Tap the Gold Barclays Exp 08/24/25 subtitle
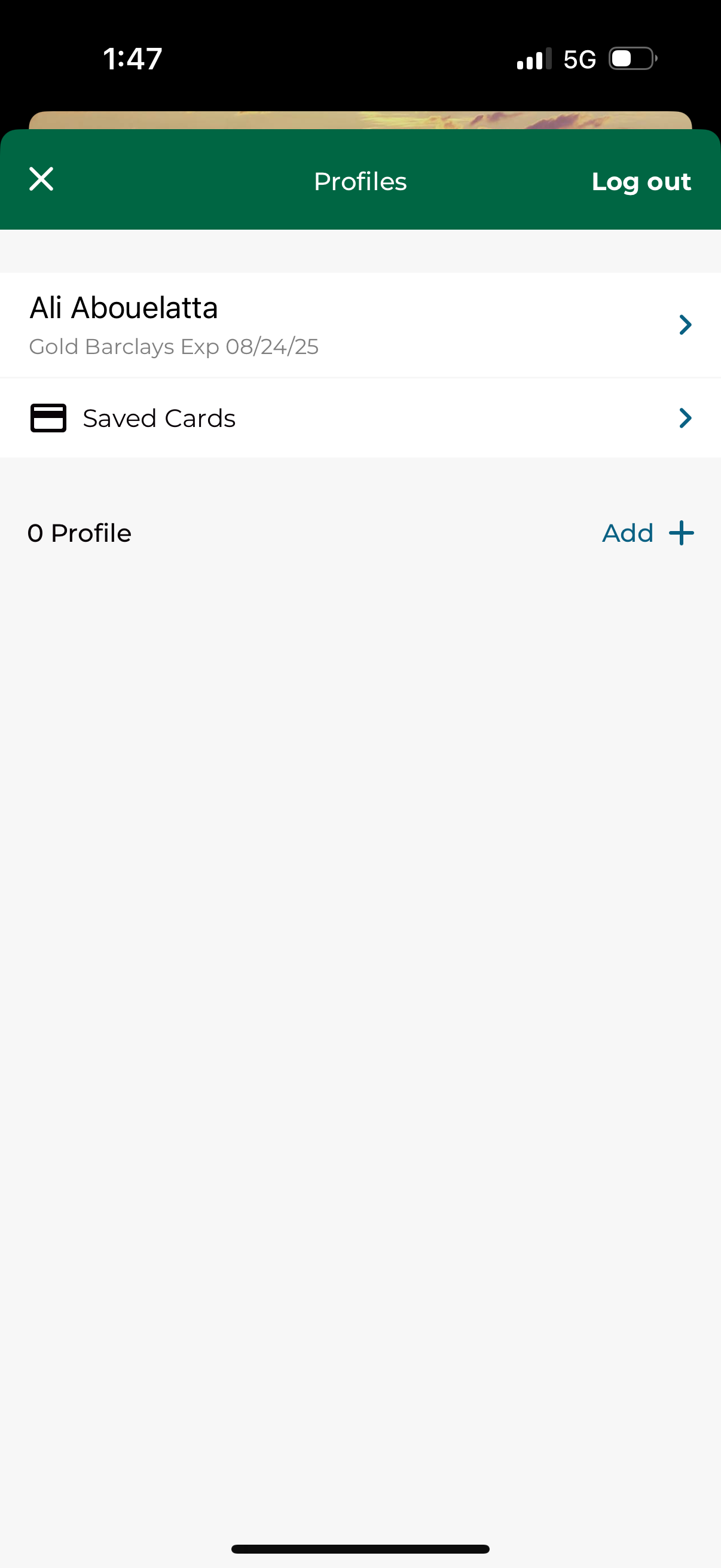 (x=173, y=346)
